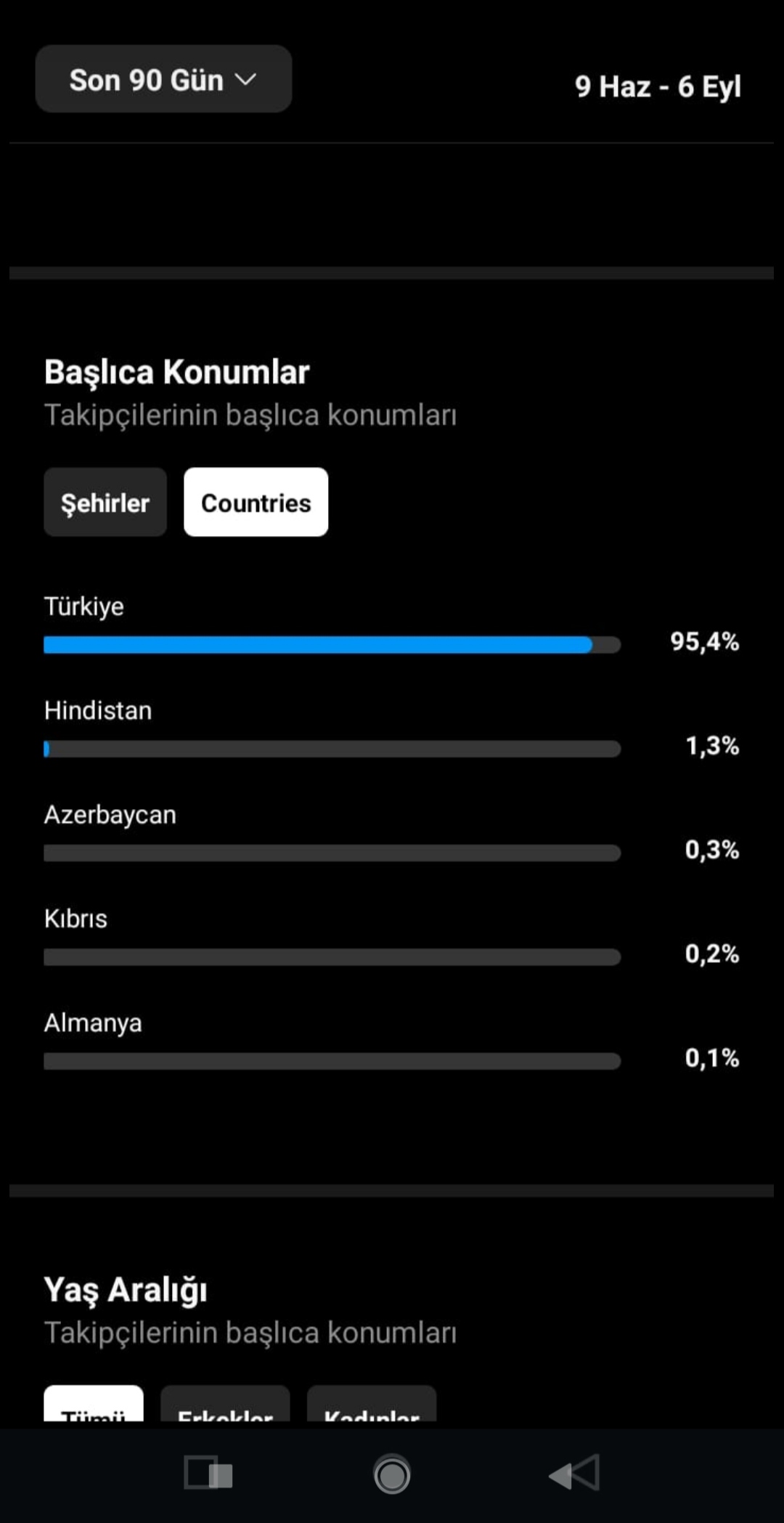
Task: Switch to the Kadınlar age filter
Action: coord(372,1405)
